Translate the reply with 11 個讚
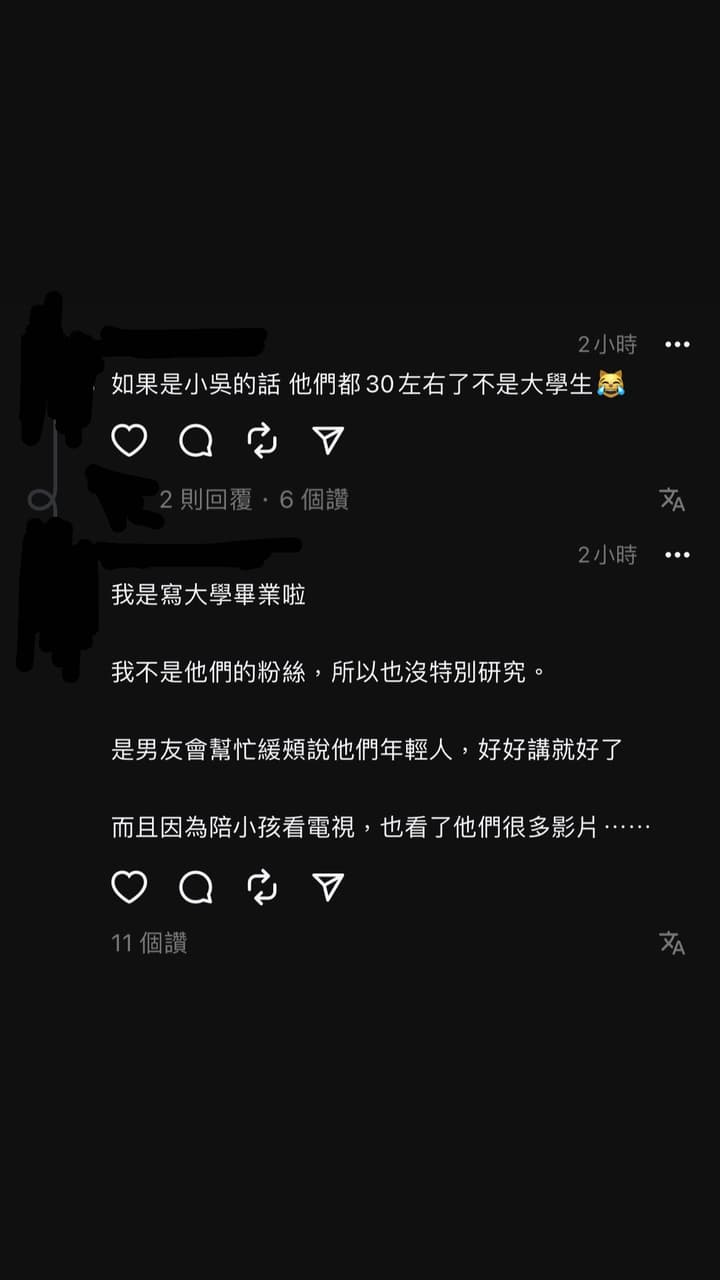This screenshot has width=720, height=1280. [x=672, y=943]
